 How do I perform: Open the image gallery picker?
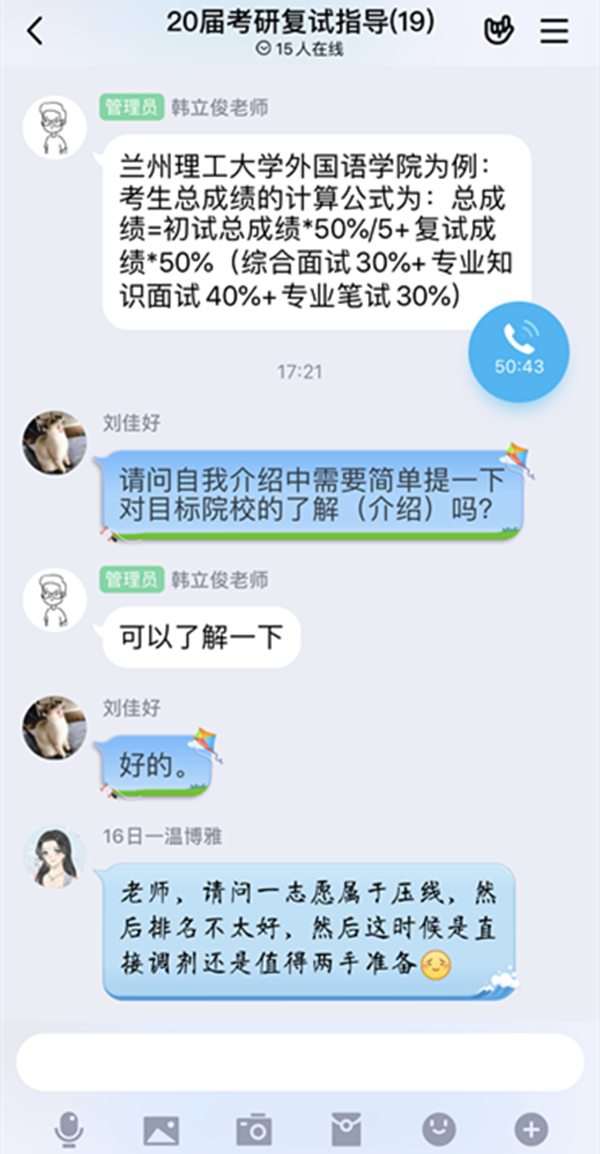pyautogui.click(x=161, y=1130)
